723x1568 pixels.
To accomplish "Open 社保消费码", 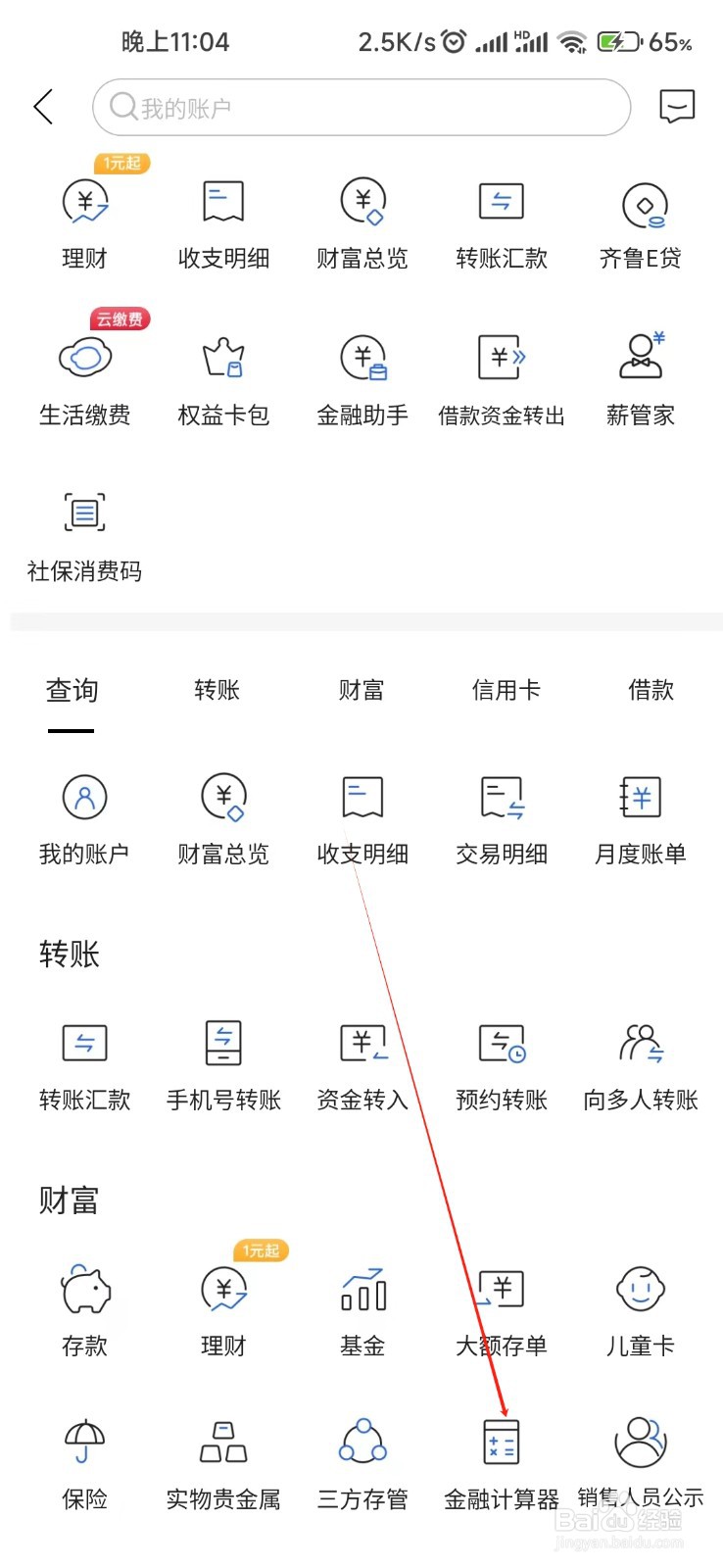I will 85,535.
